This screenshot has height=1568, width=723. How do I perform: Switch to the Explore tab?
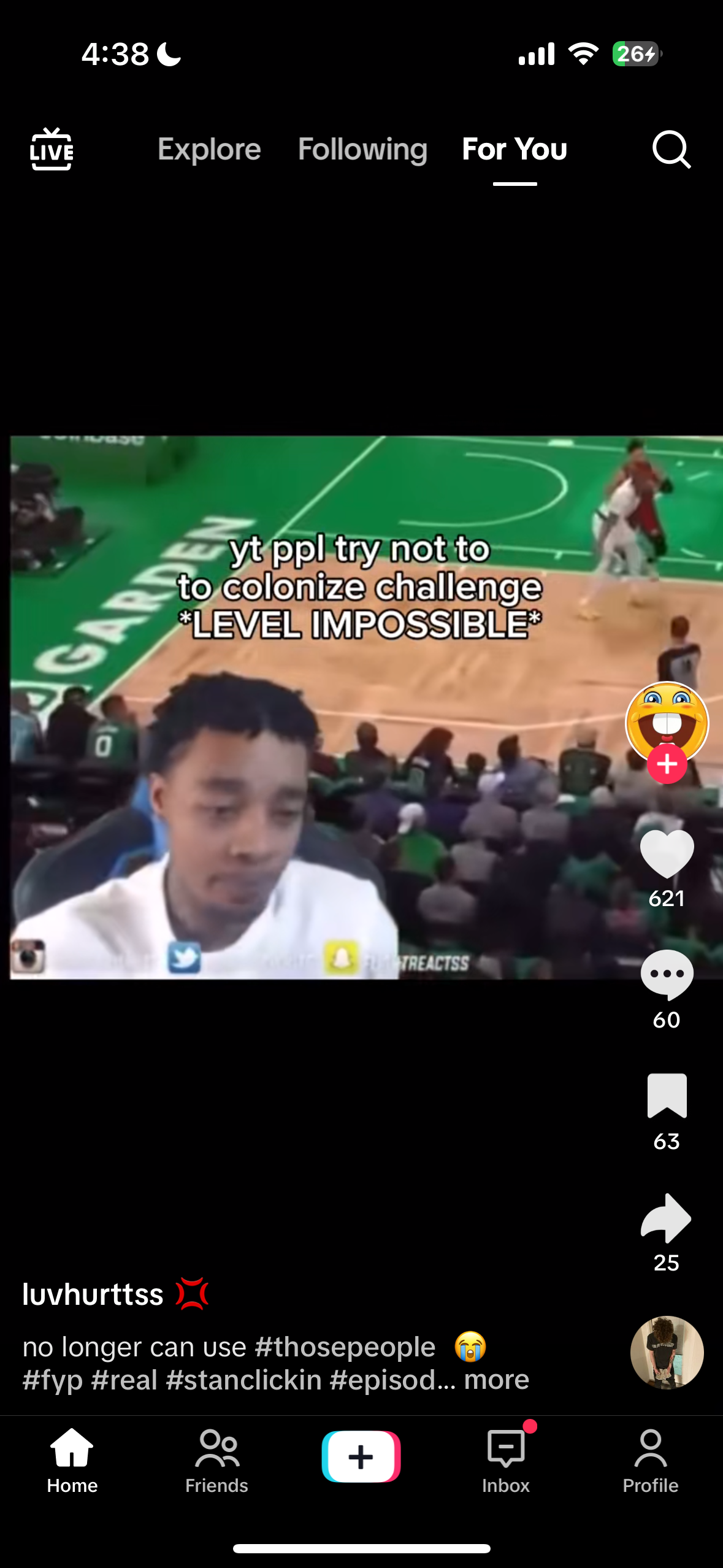click(209, 149)
